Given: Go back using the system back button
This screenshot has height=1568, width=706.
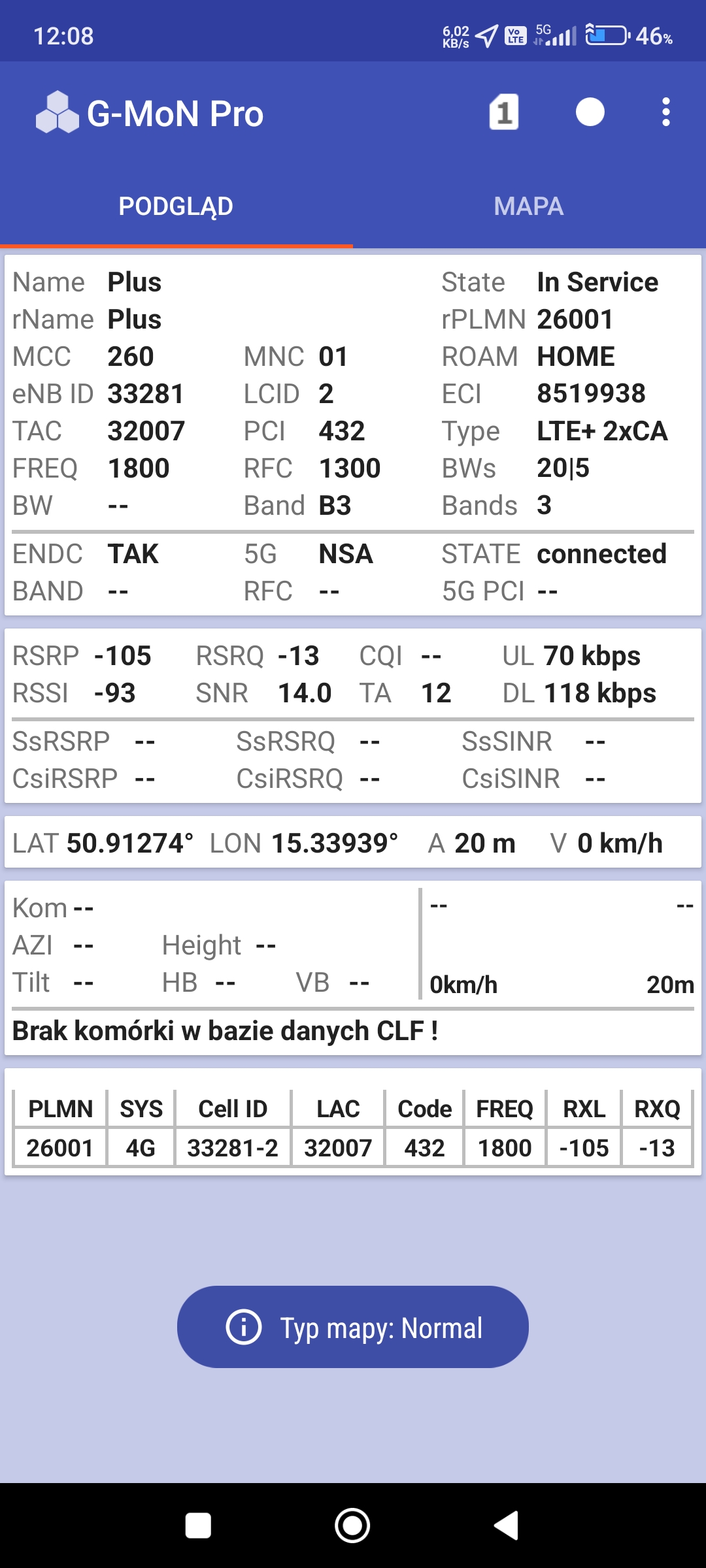Looking at the screenshot, I should [x=506, y=1526].
